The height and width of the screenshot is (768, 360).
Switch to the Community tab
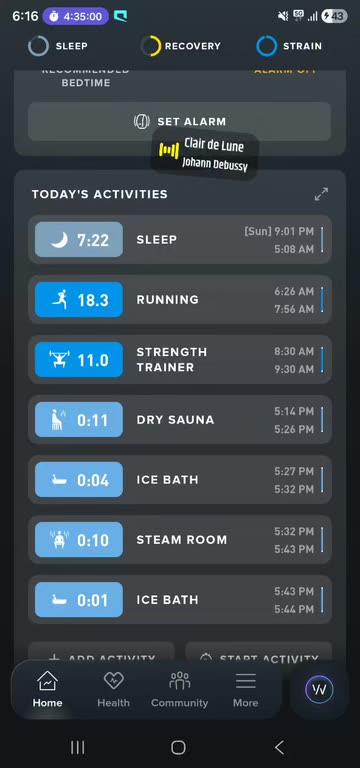(x=179, y=690)
